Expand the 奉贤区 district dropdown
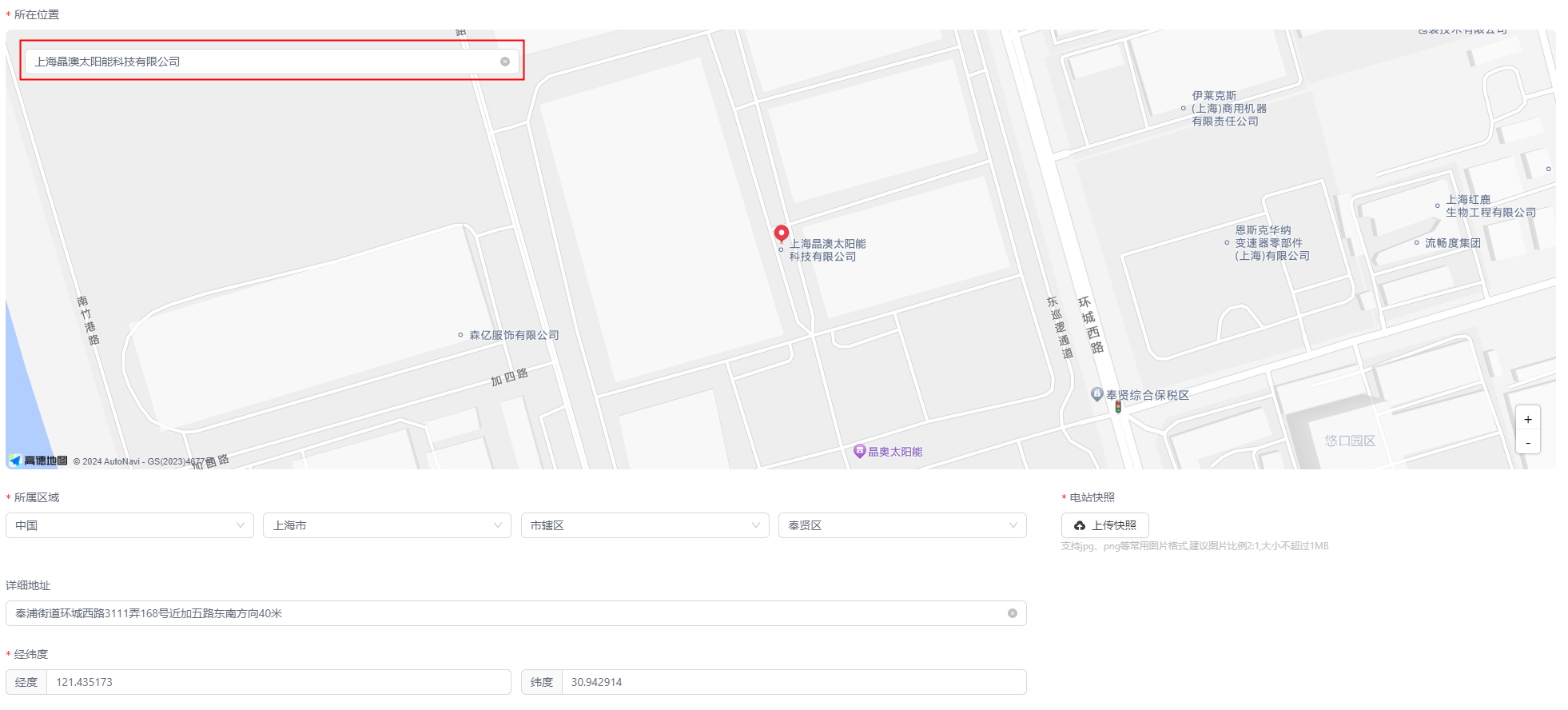The image size is (1568, 710). click(x=901, y=525)
